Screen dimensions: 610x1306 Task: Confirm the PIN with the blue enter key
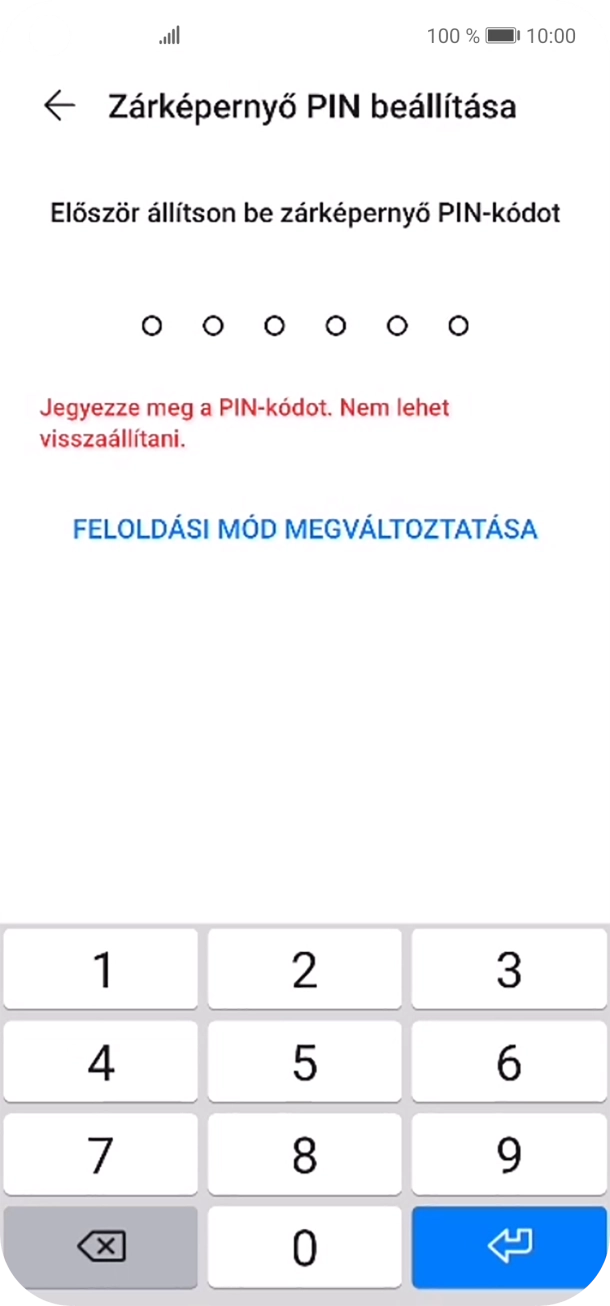point(509,1246)
